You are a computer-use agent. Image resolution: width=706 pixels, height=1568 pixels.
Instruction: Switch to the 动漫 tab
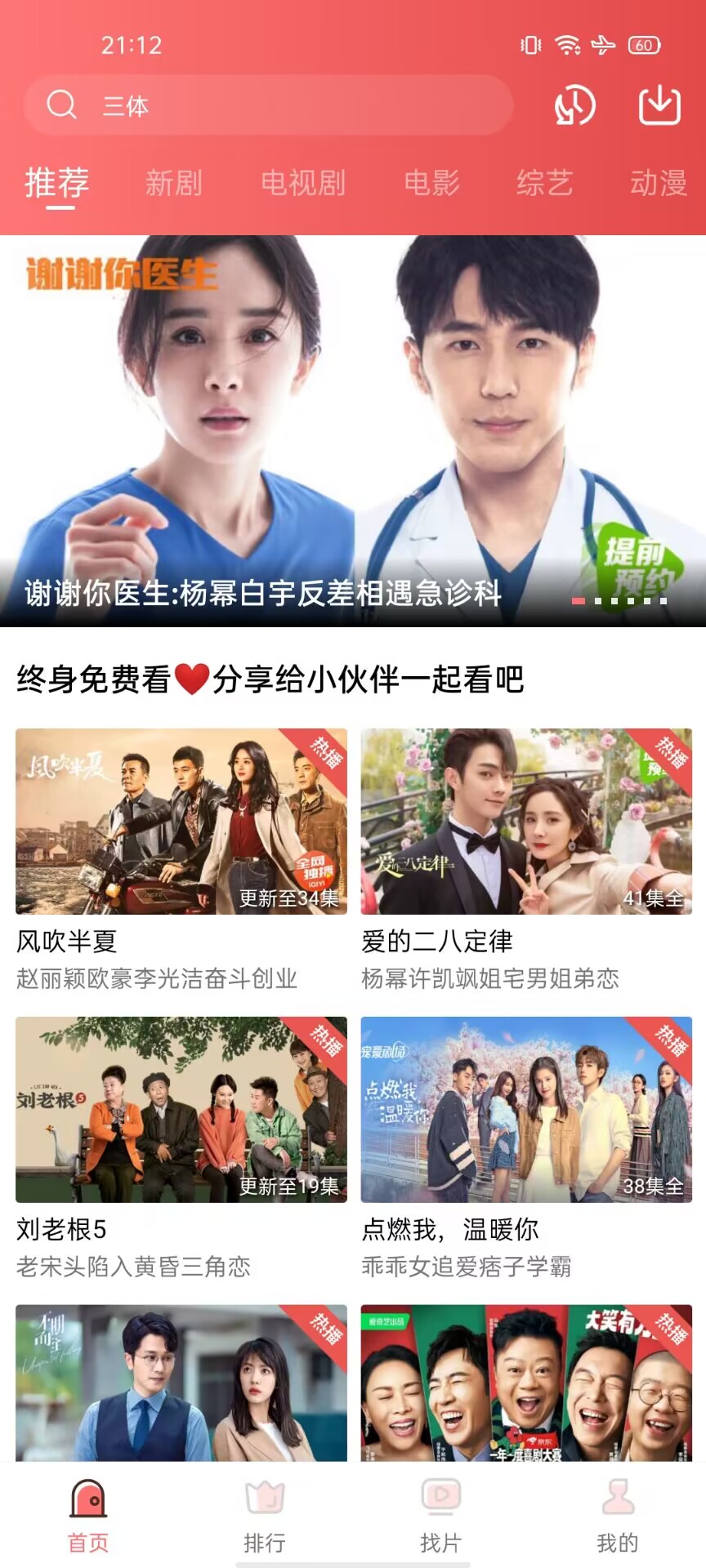point(658,183)
